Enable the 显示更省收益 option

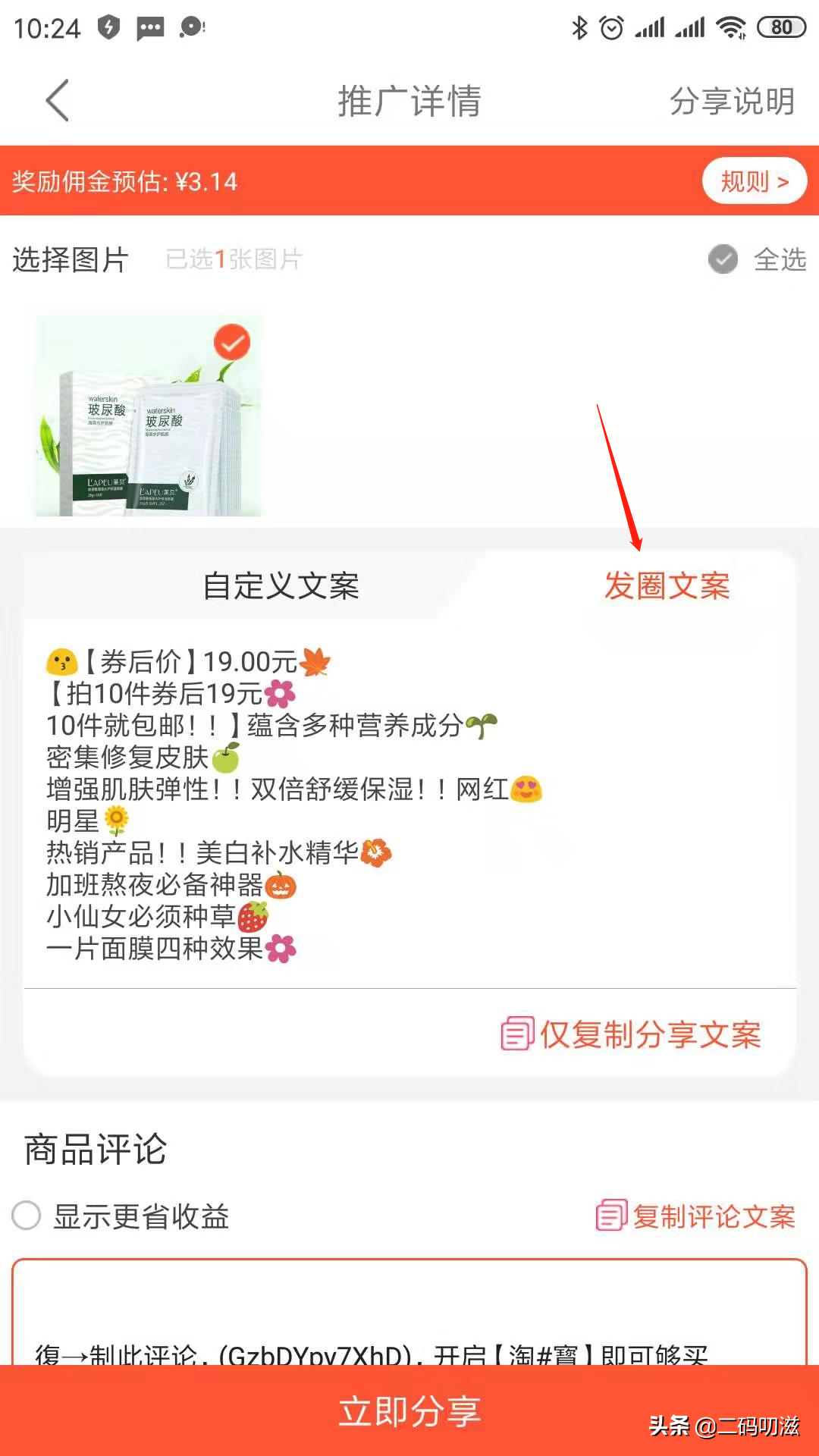(26, 1216)
